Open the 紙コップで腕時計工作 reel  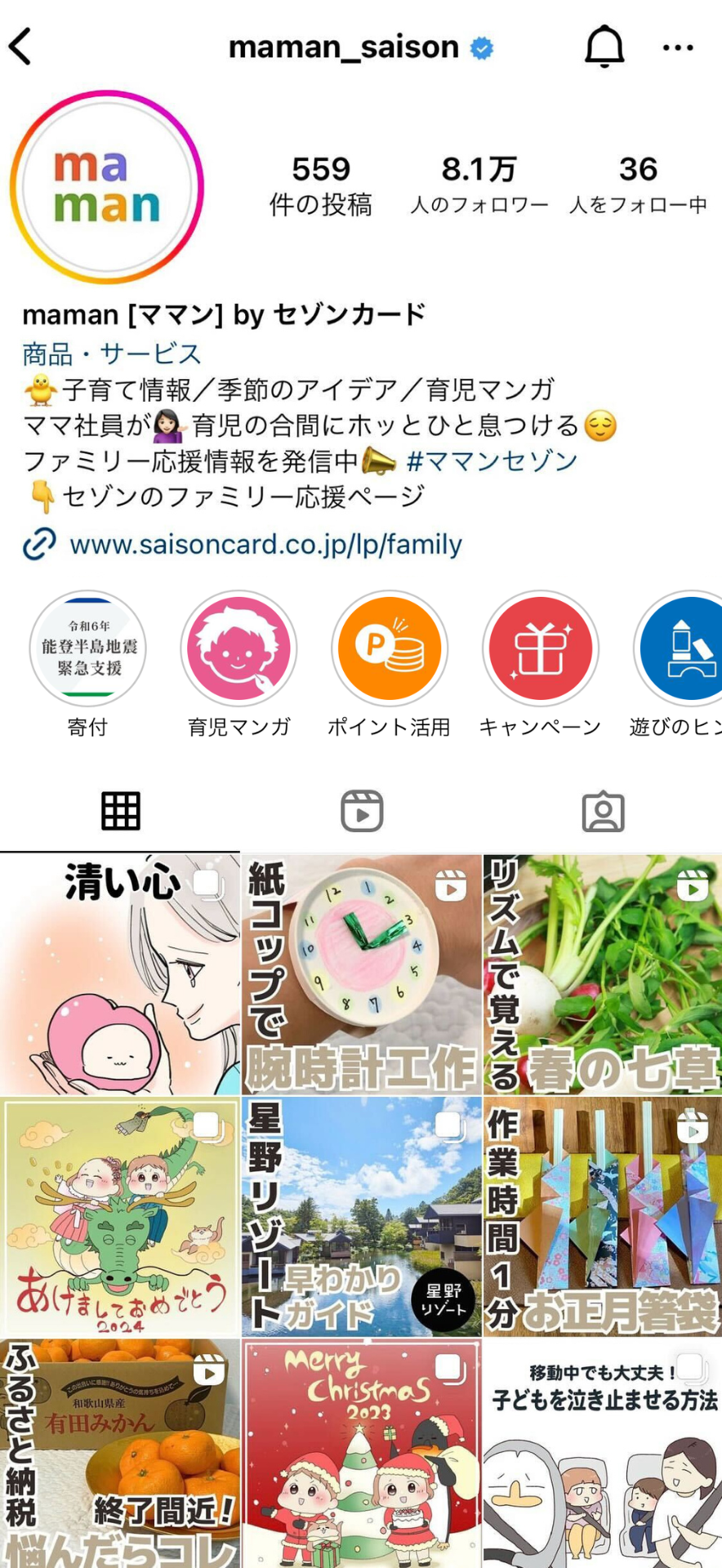point(361,973)
